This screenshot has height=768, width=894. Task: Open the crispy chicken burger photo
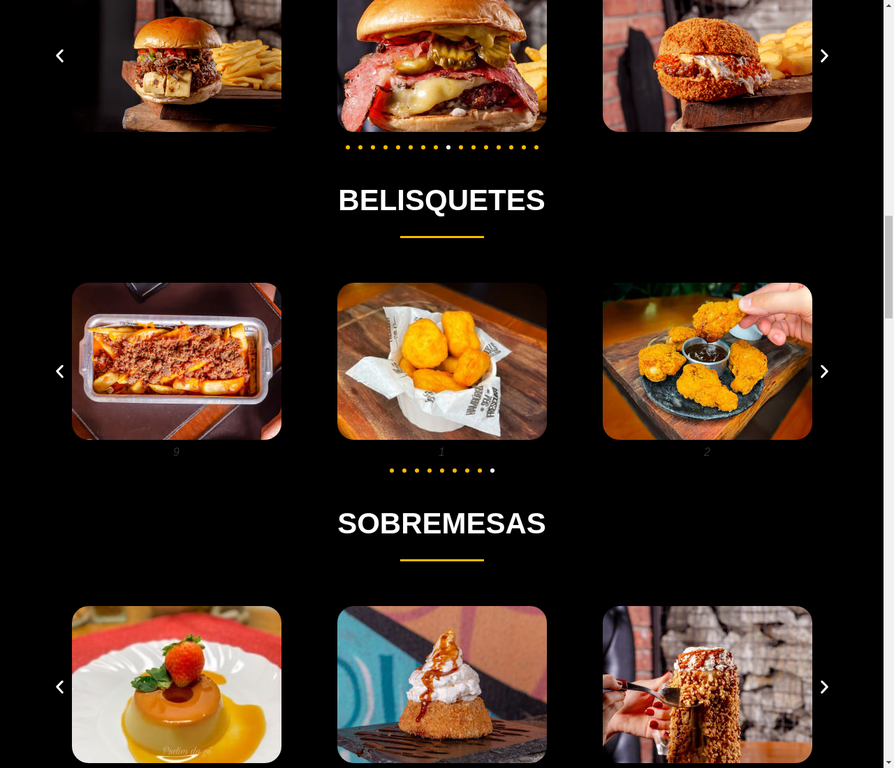[707, 65]
